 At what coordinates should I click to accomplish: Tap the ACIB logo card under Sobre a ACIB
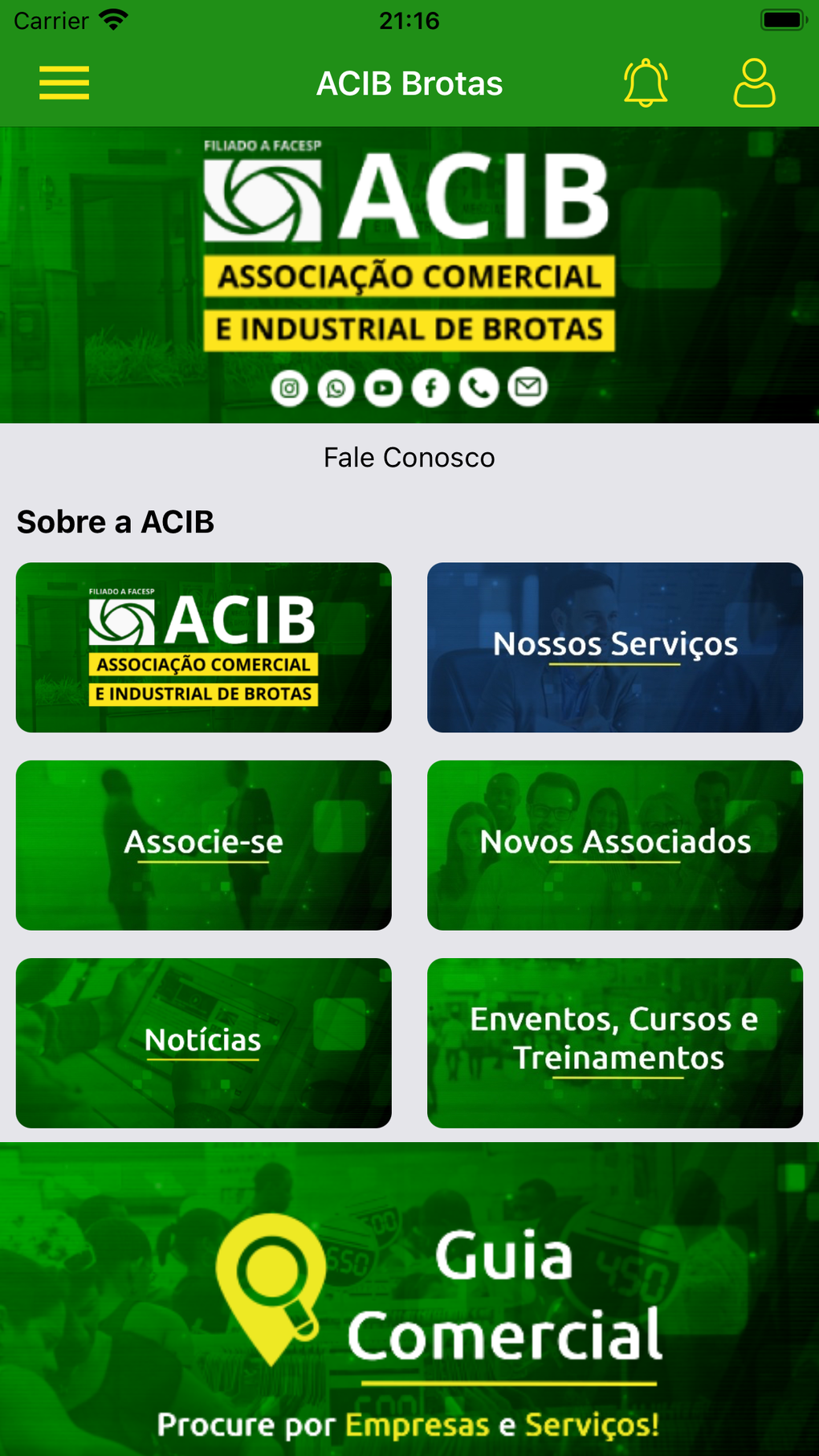pos(203,646)
